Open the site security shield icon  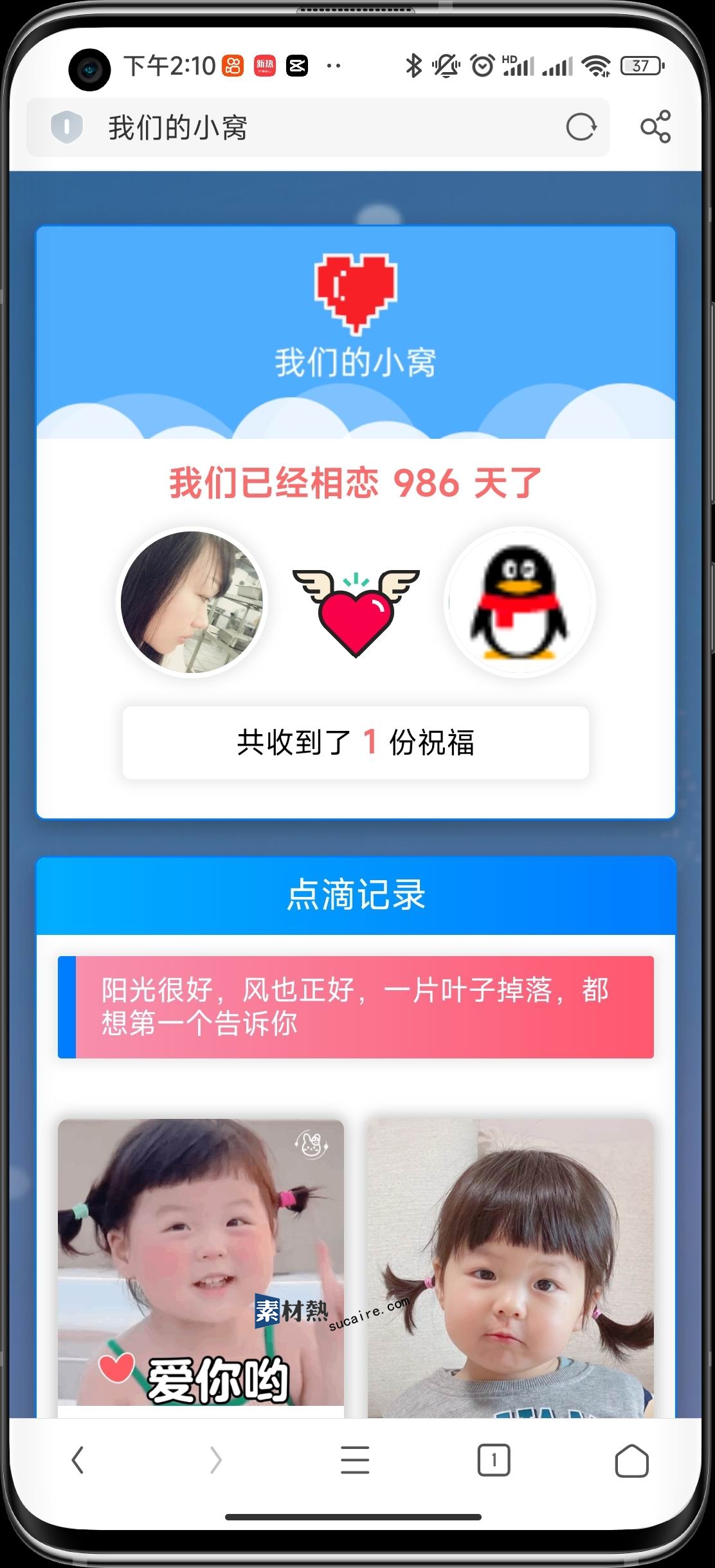67,127
